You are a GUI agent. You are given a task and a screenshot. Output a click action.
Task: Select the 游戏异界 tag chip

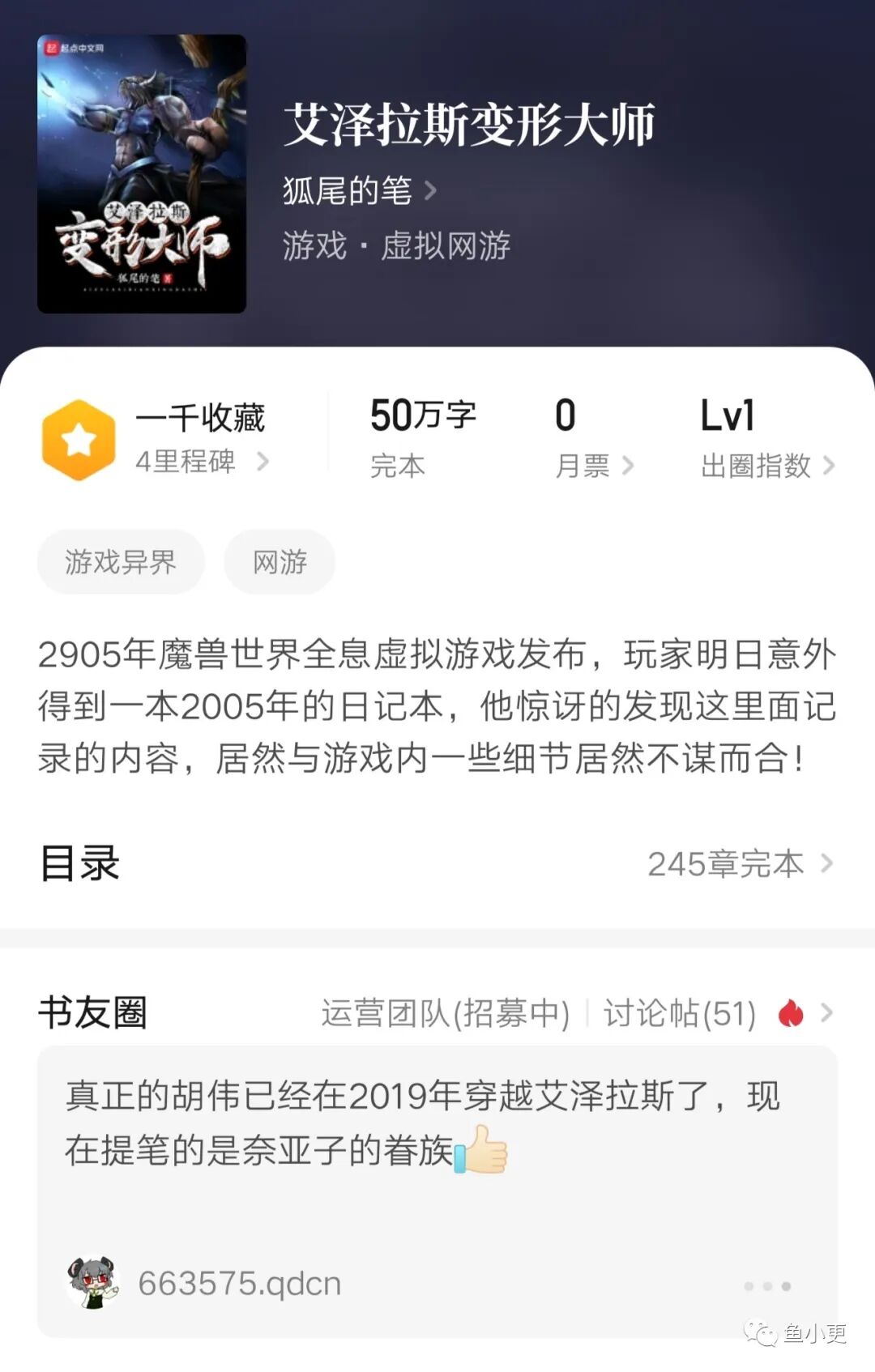click(121, 562)
